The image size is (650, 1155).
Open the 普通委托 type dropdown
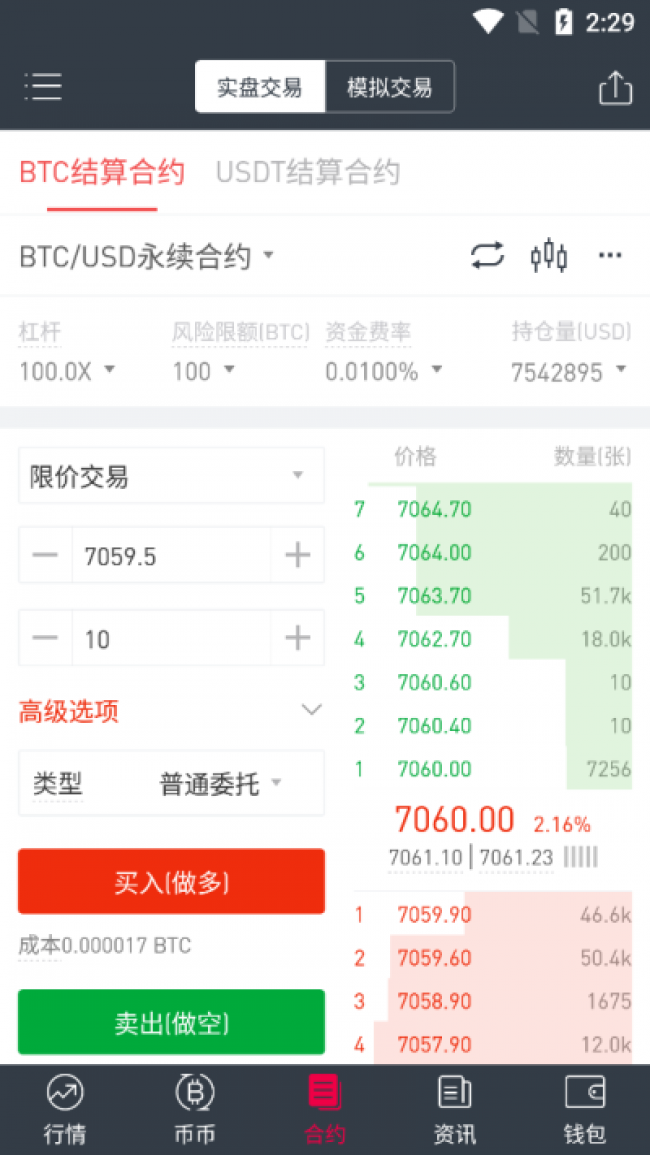click(221, 784)
